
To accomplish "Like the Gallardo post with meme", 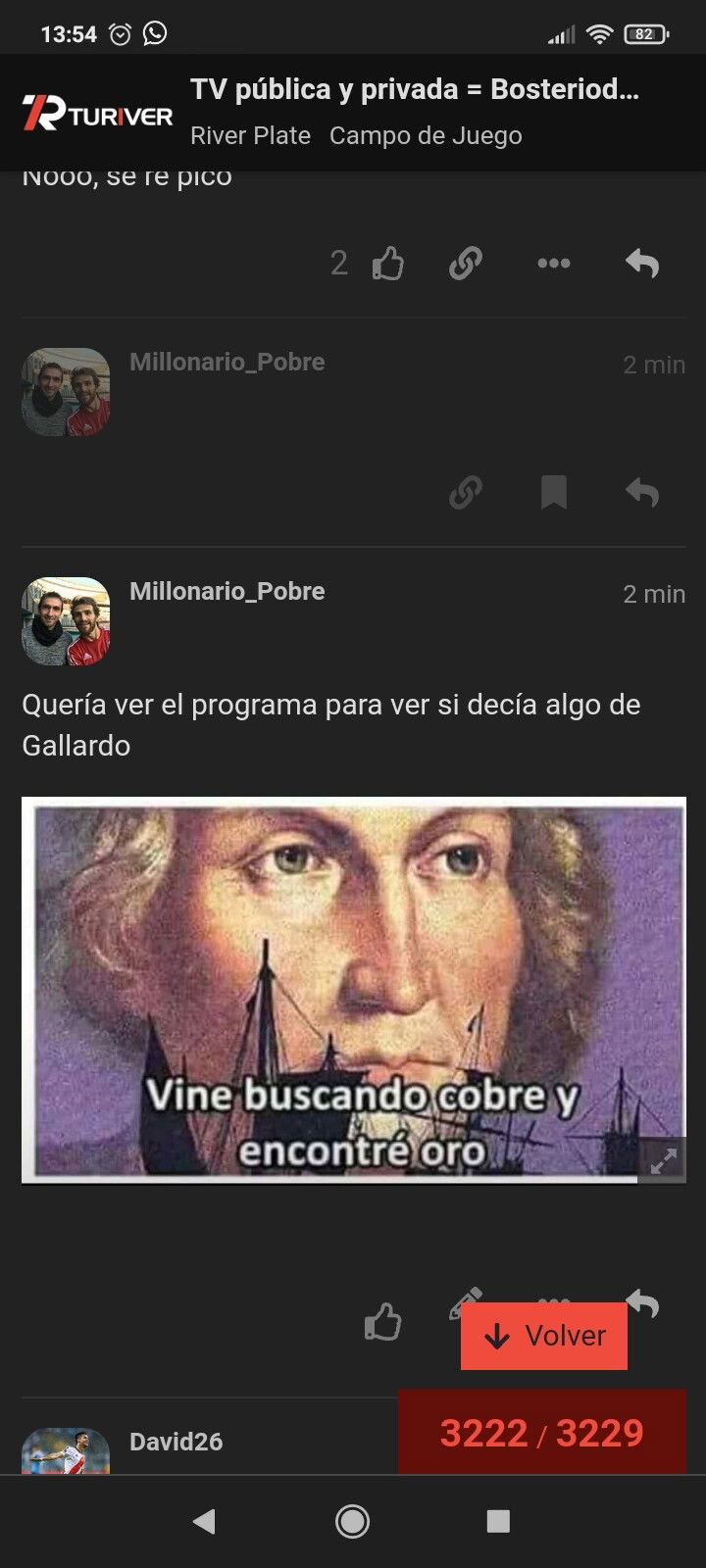I will coord(382,1322).
